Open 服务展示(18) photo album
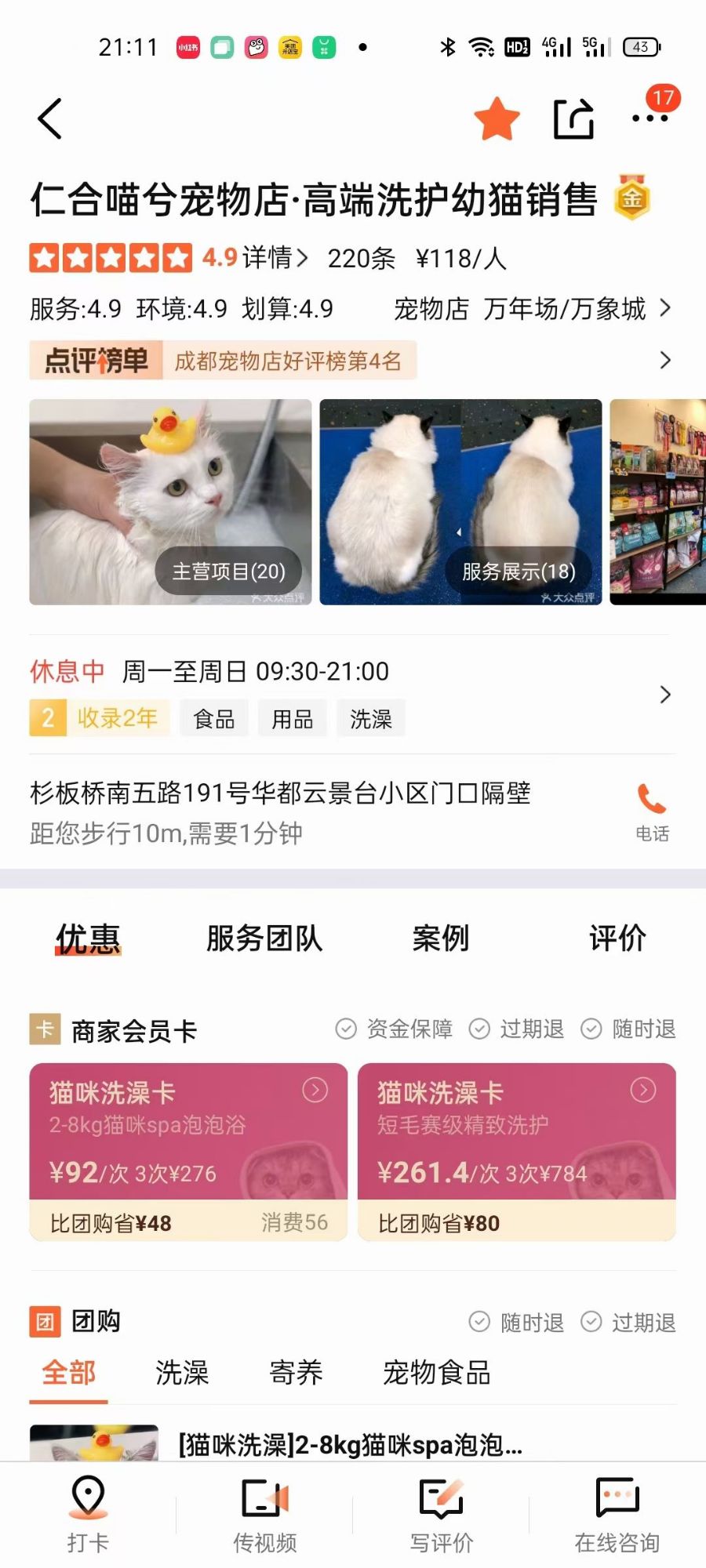The height and width of the screenshot is (1568, 706). tap(460, 502)
